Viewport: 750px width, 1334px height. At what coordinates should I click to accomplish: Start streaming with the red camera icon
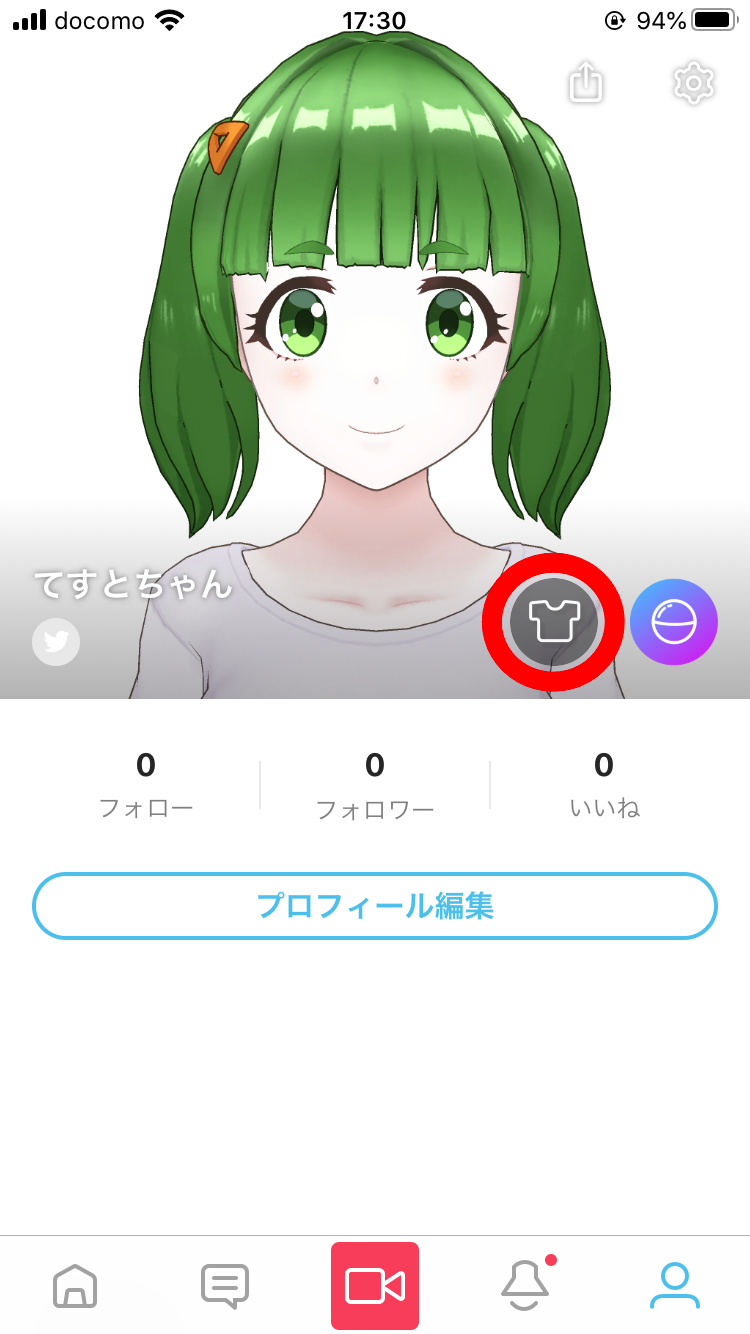(x=375, y=1286)
